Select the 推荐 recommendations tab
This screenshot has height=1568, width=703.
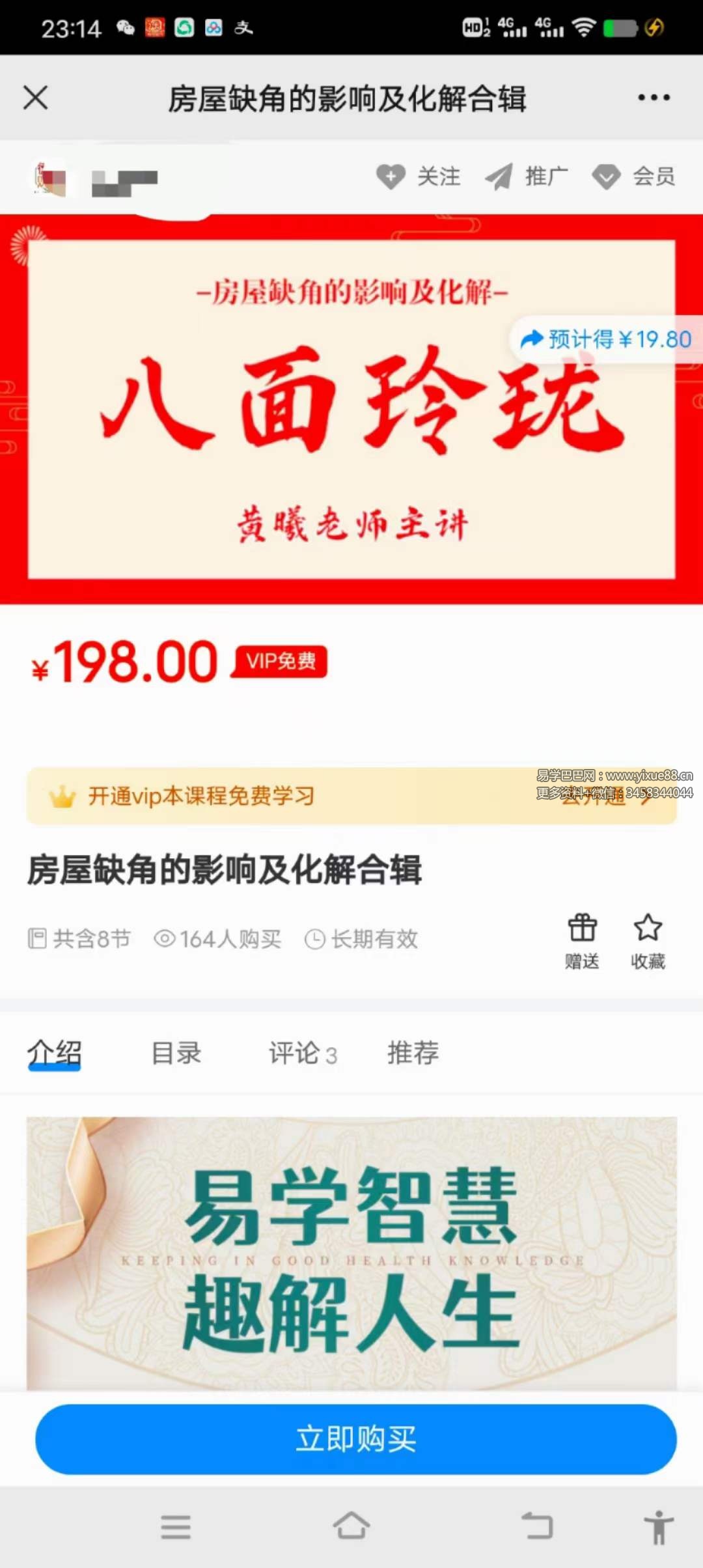click(x=412, y=1054)
